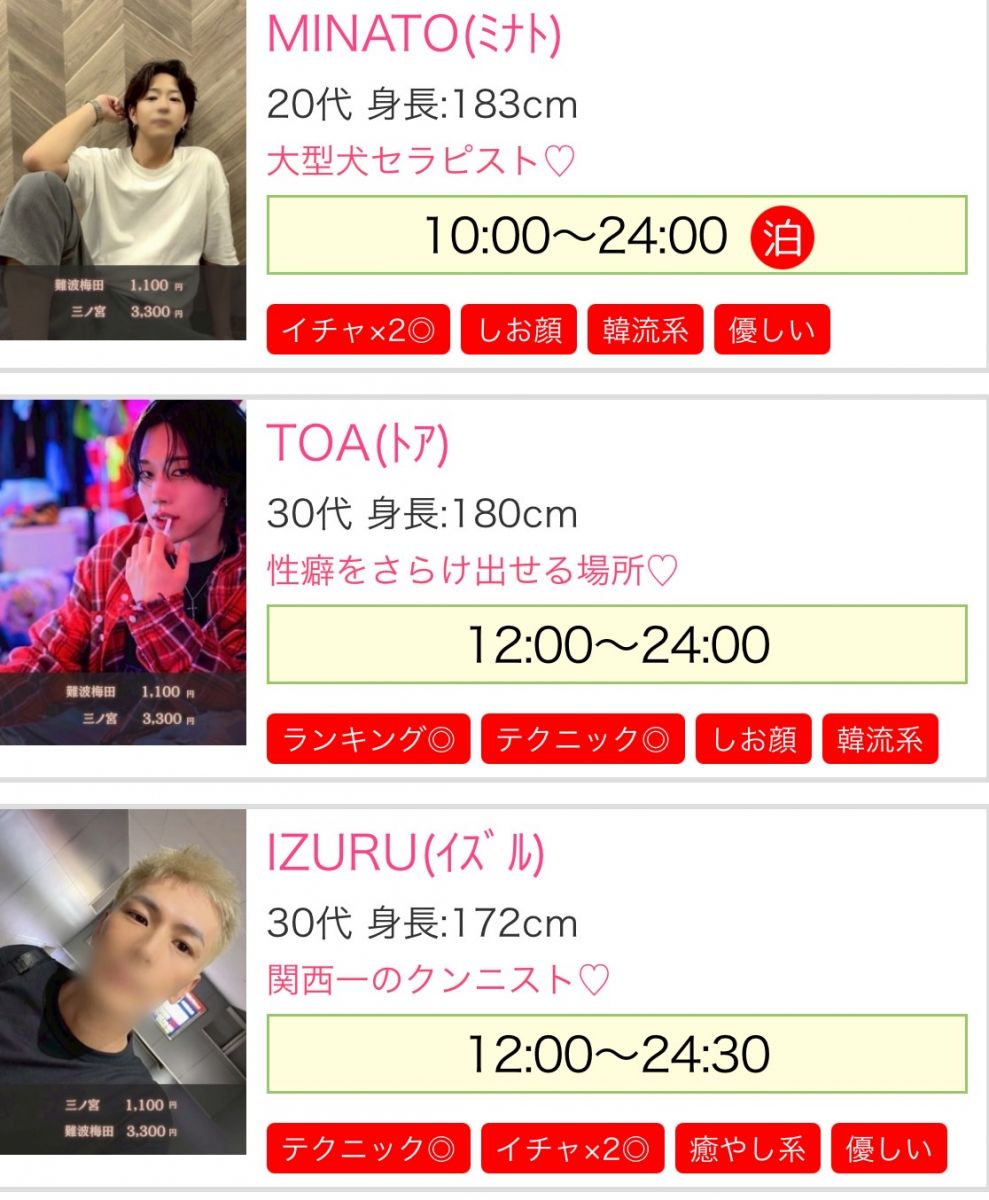The width and height of the screenshot is (989, 1200).
Task: Open MINATO's profile photo
Action: (122, 170)
